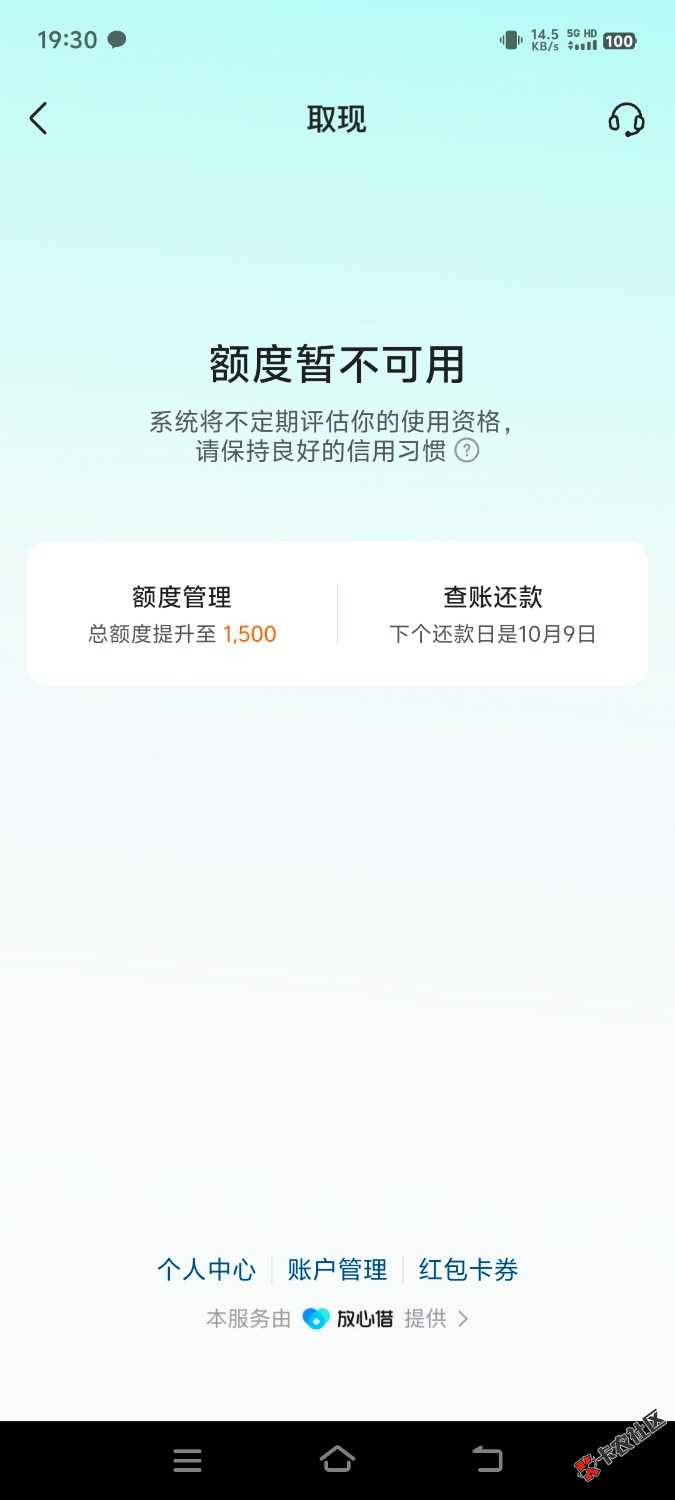This screenshot has width=675, height=1500.
Task: Open the customer service headset icon
Action: point(626,119)
